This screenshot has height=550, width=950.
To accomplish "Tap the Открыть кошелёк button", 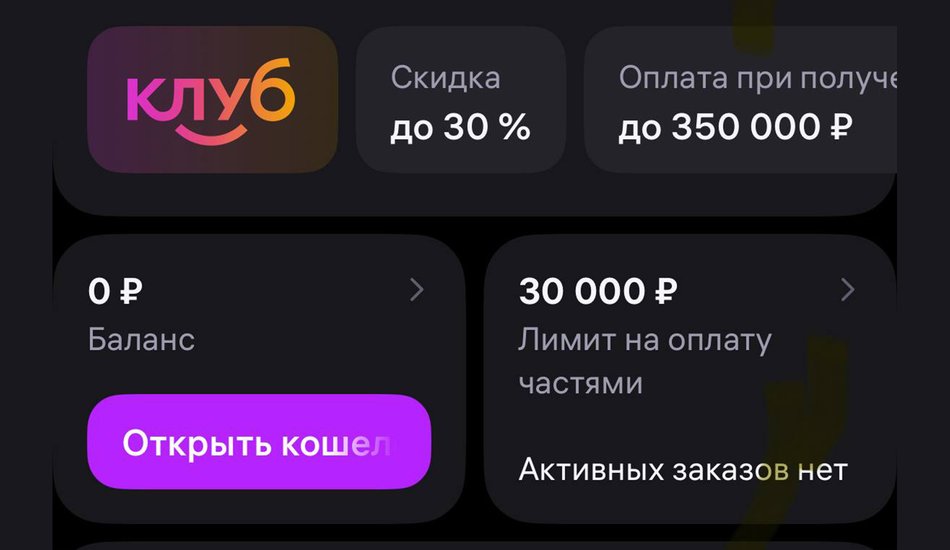I will point(258,443).
